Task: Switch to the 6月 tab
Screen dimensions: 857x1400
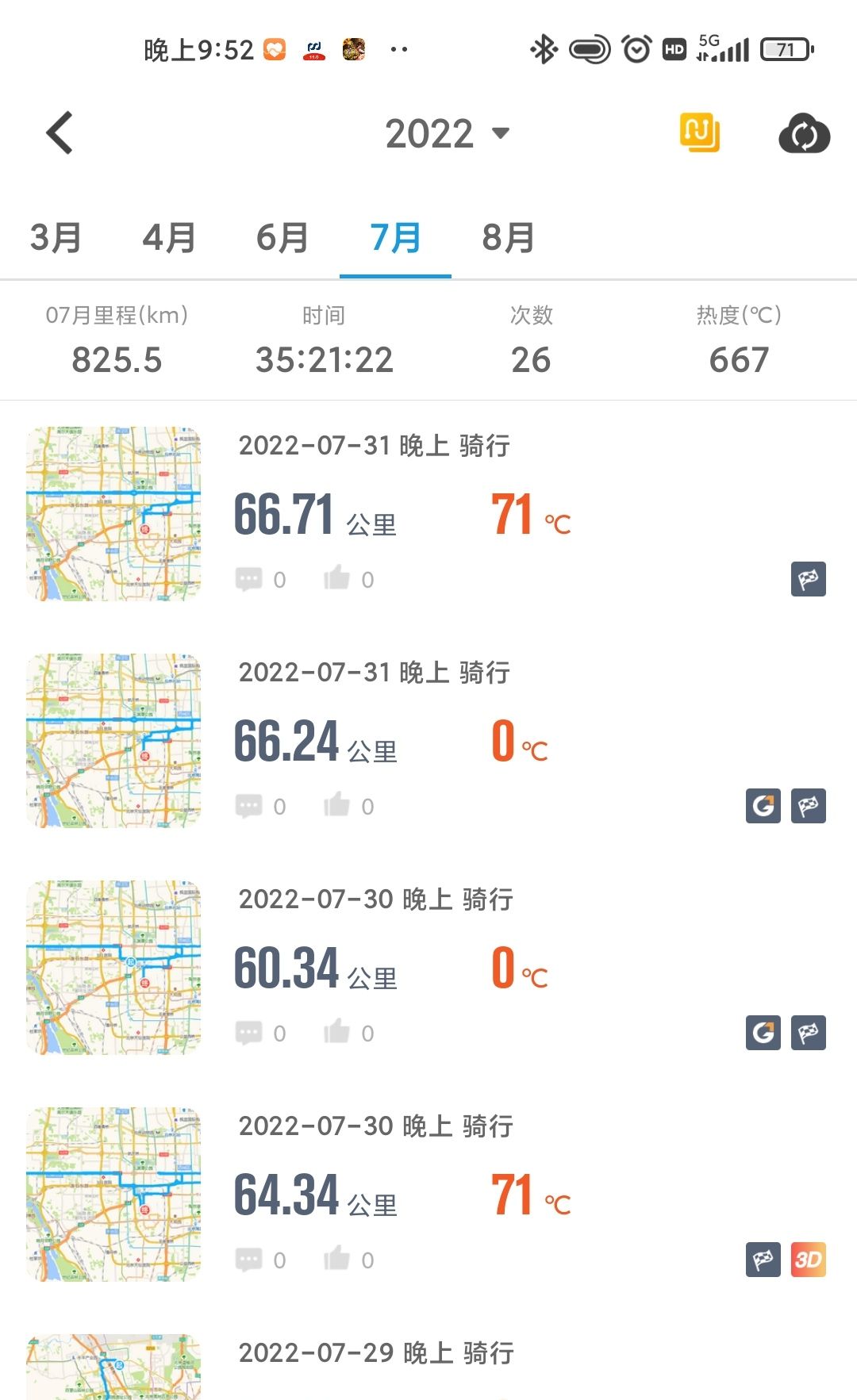Action: (x=282, y=238)
